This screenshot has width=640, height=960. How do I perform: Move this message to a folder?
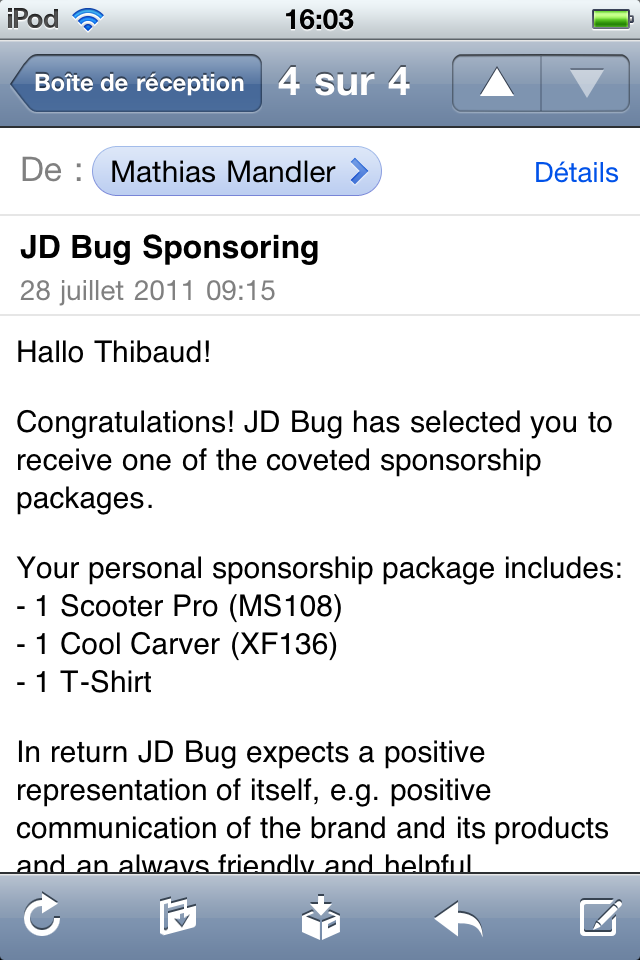tap(178, 916)
